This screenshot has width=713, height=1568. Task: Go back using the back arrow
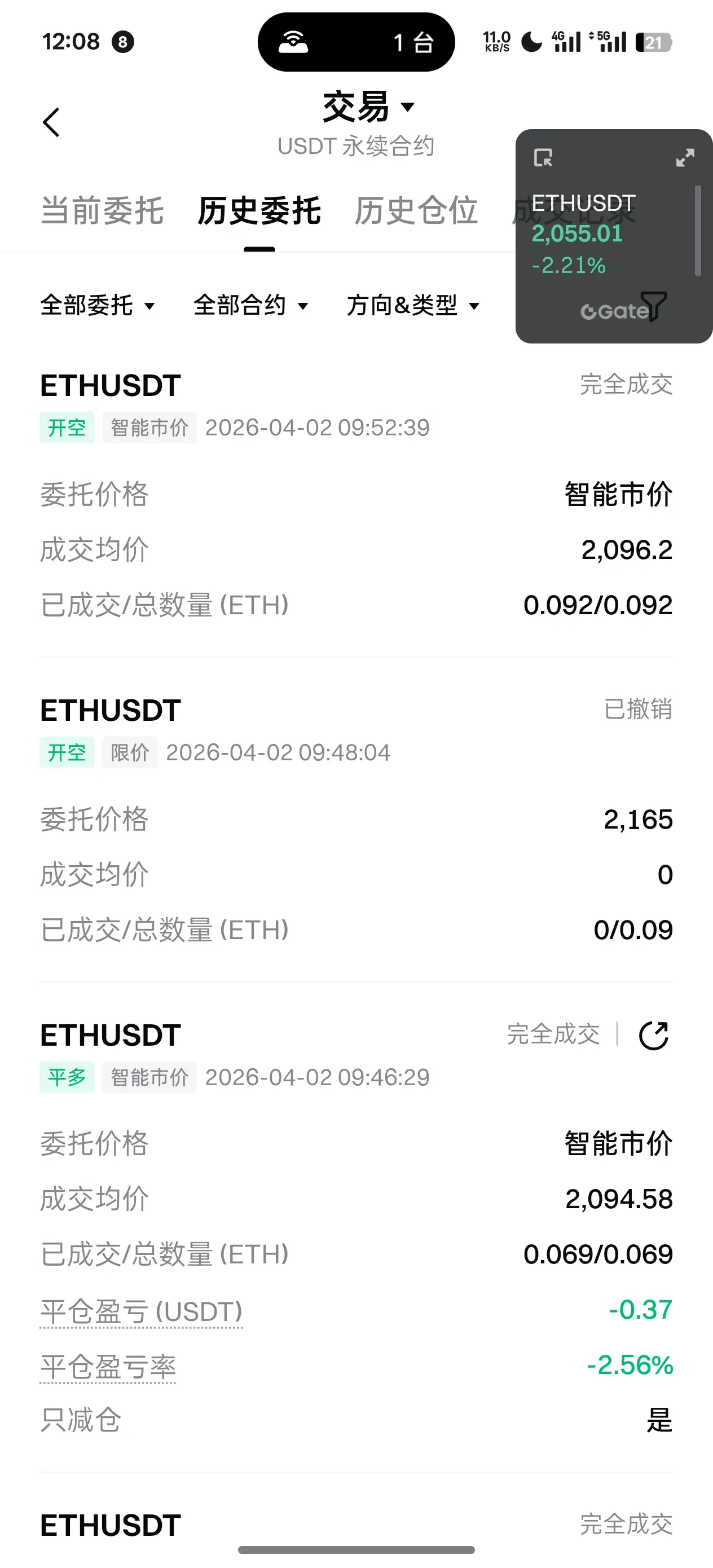pos(52,122)
